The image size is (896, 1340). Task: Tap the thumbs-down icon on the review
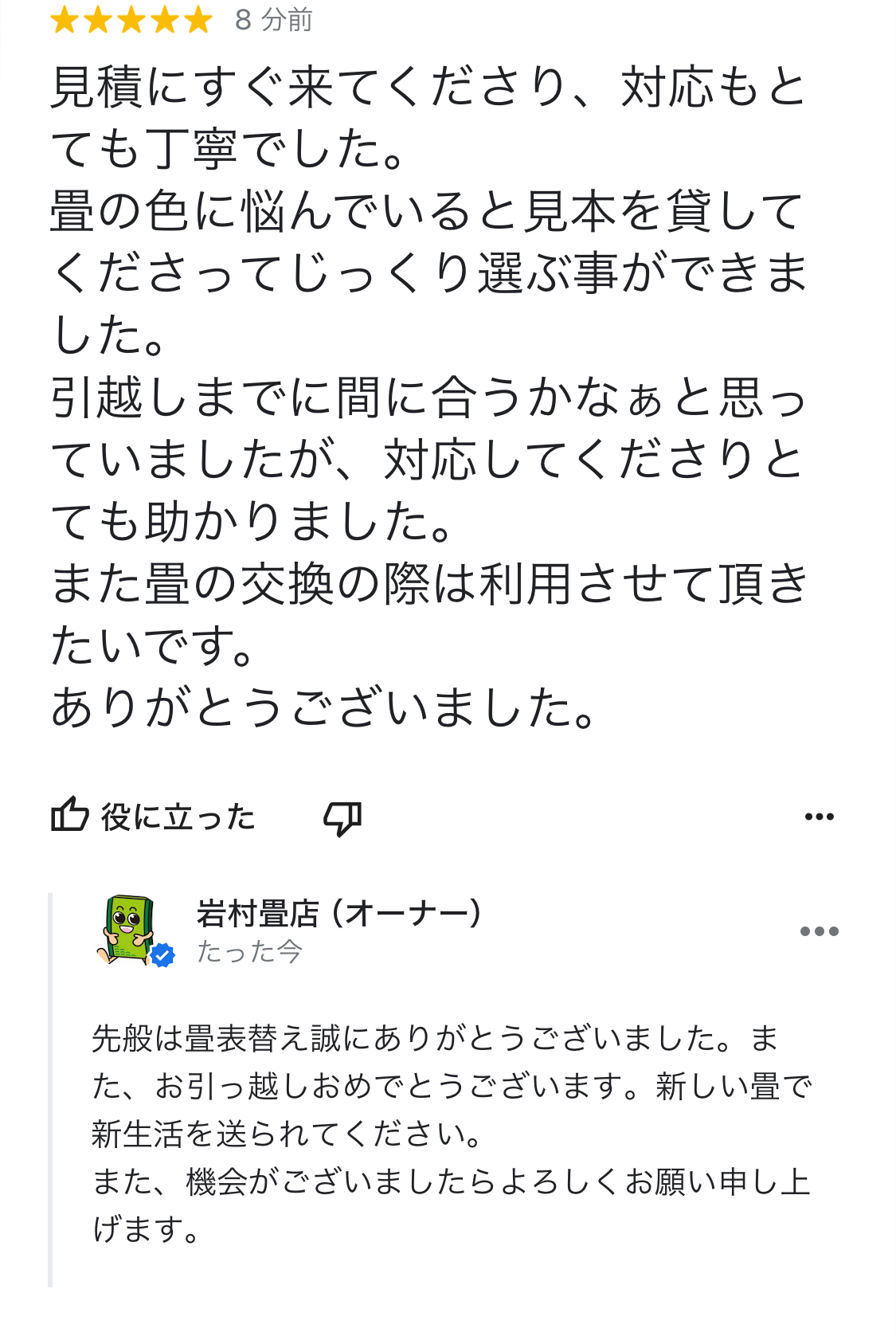[x=342, y=817]
